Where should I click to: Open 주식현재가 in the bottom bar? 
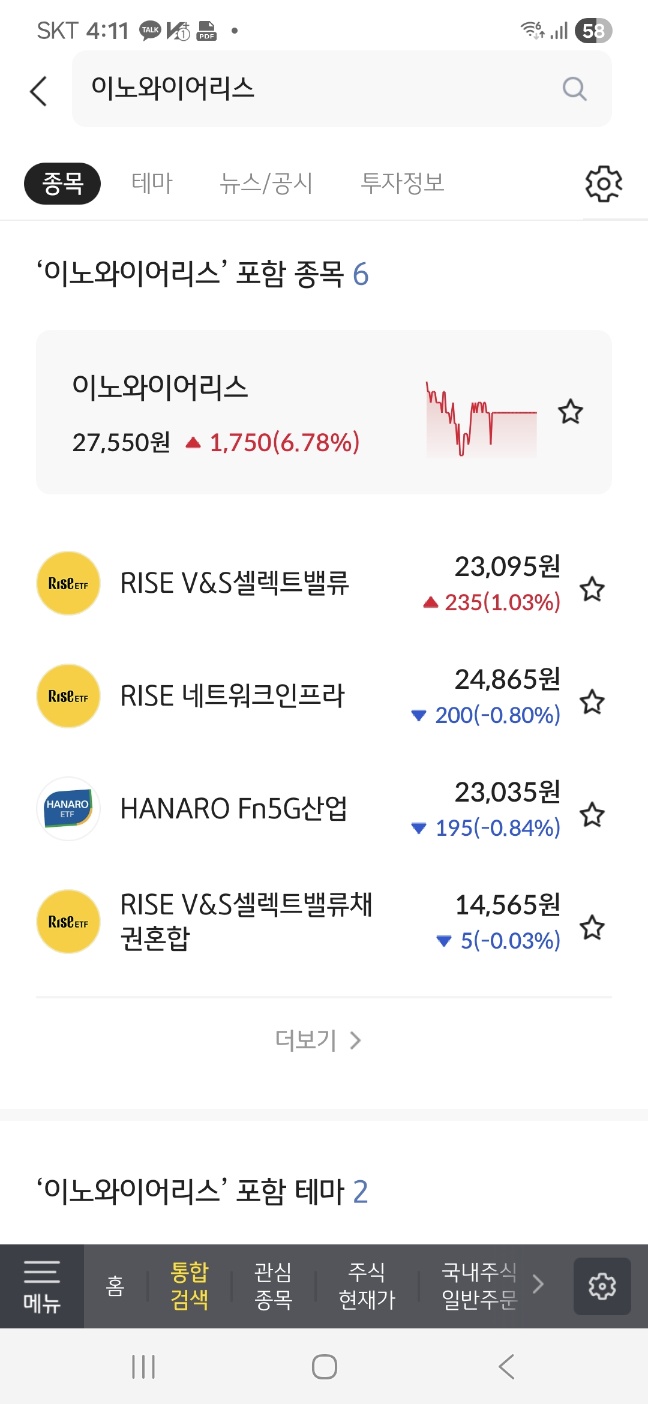[x=367, y=1286]
